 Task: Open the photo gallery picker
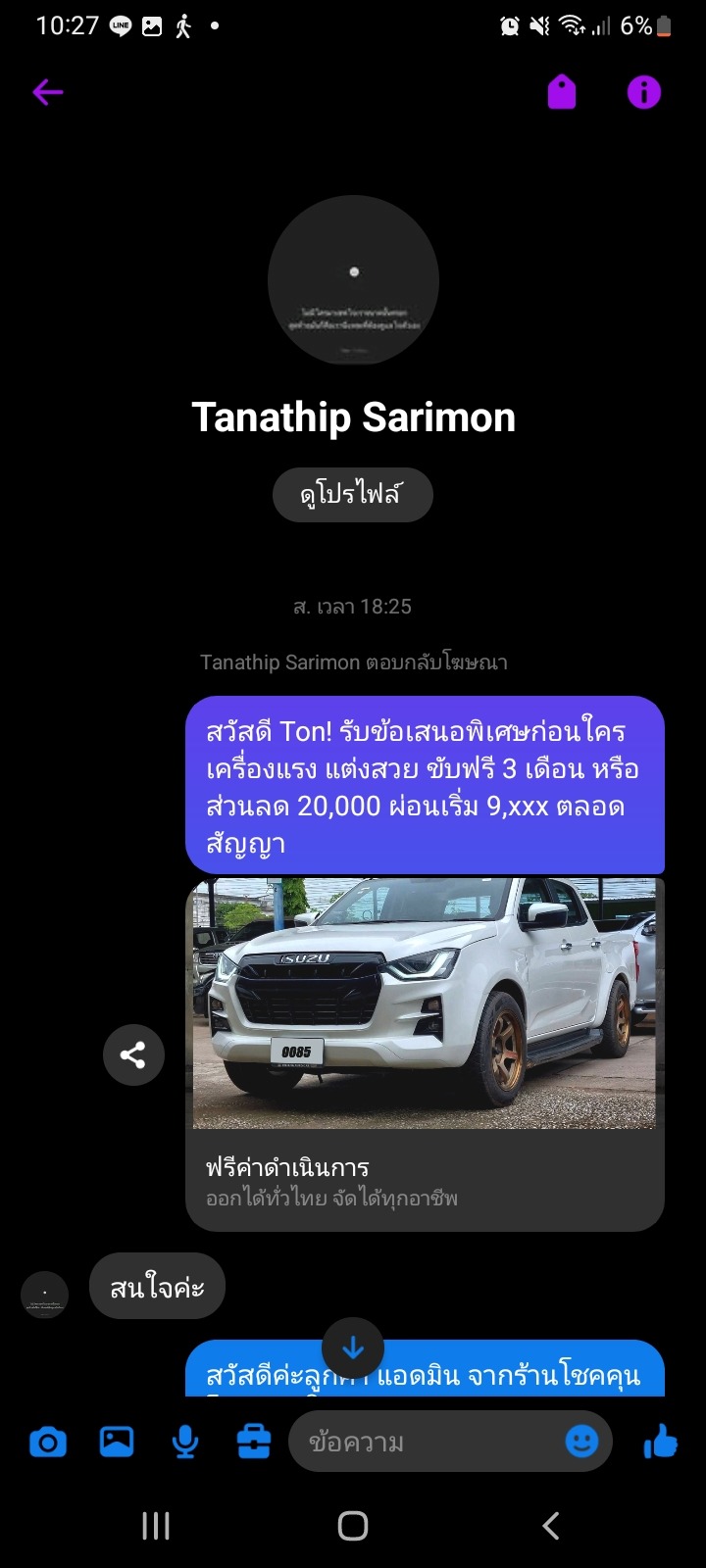pyautogui.click(x=117, y=1442)
